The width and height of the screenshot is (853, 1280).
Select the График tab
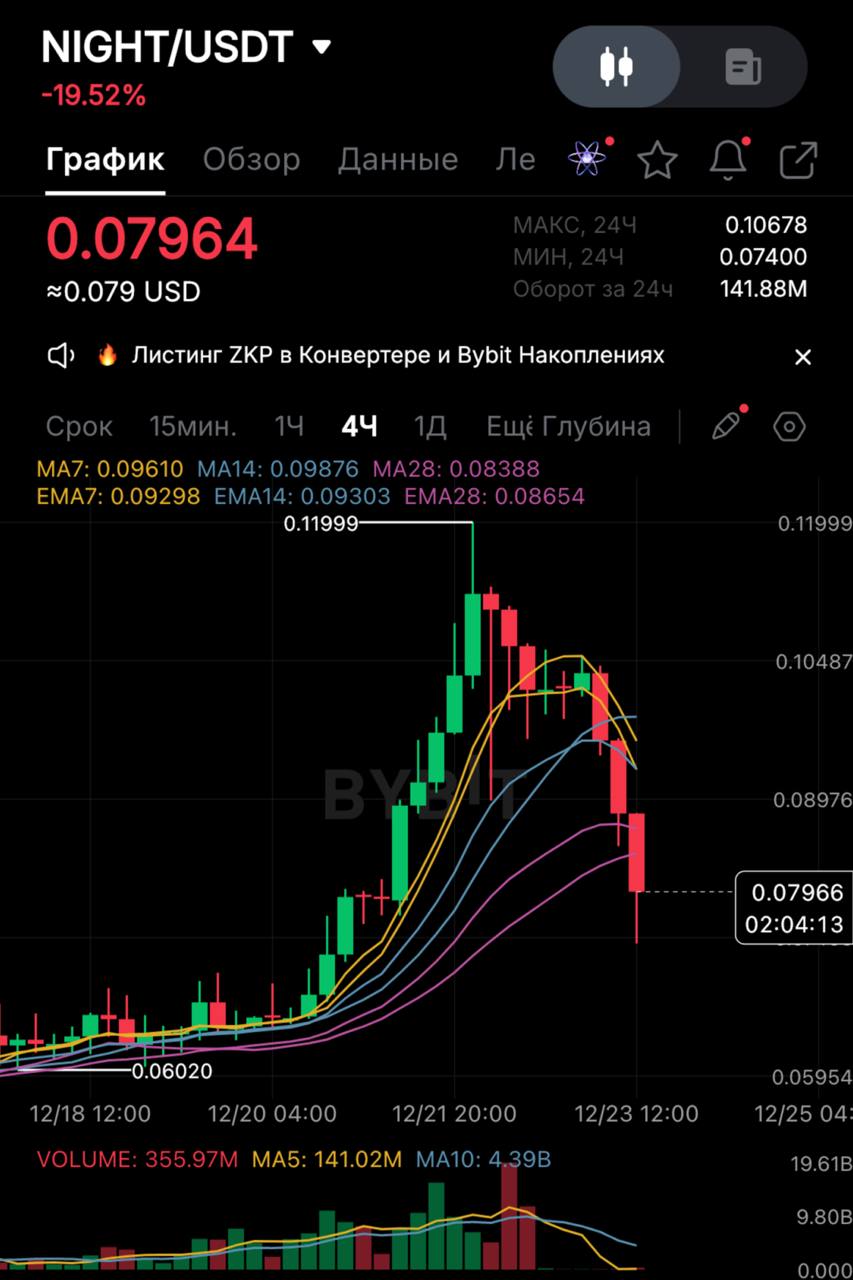click(x=105, y=159)
